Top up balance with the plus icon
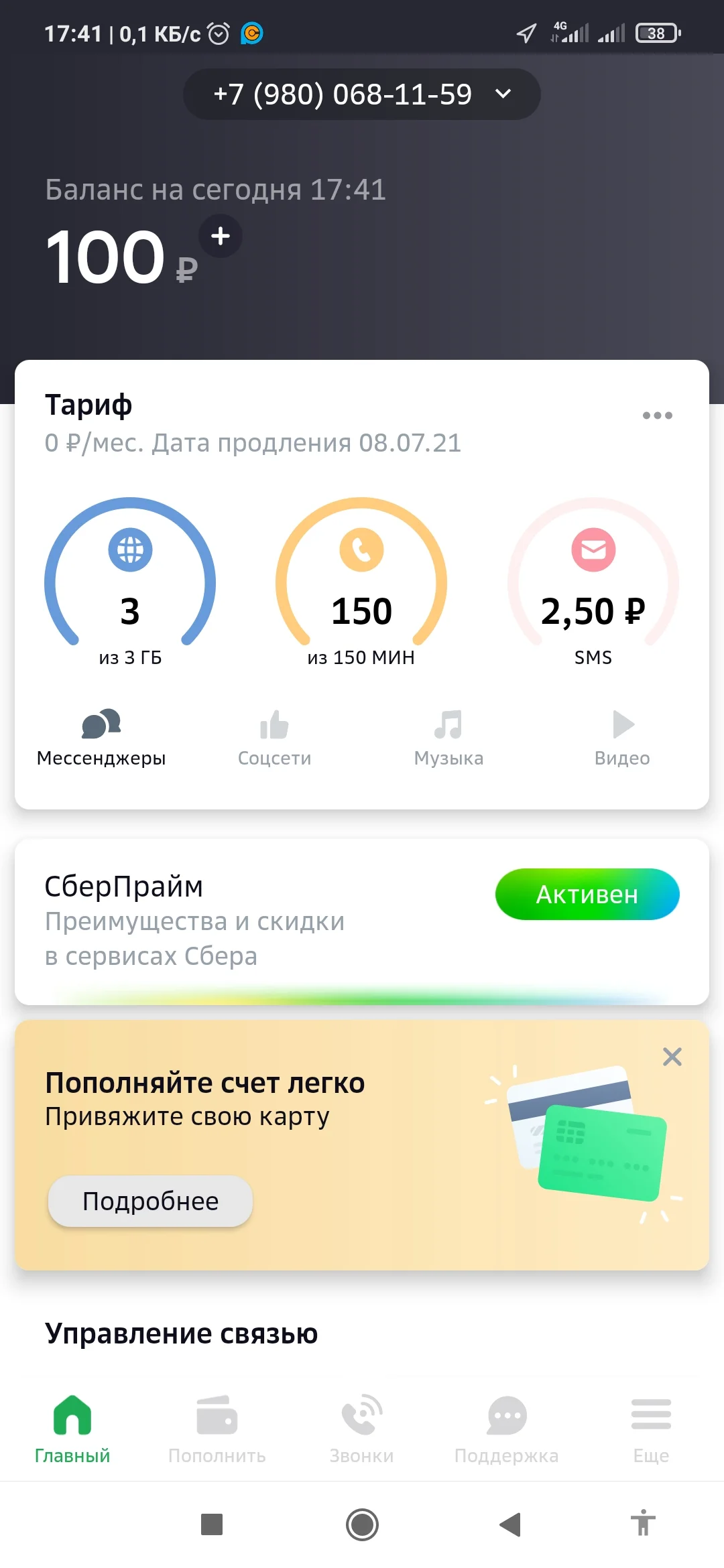The height and width of the screenshot is (1568, 724). (x=221, y=236)
